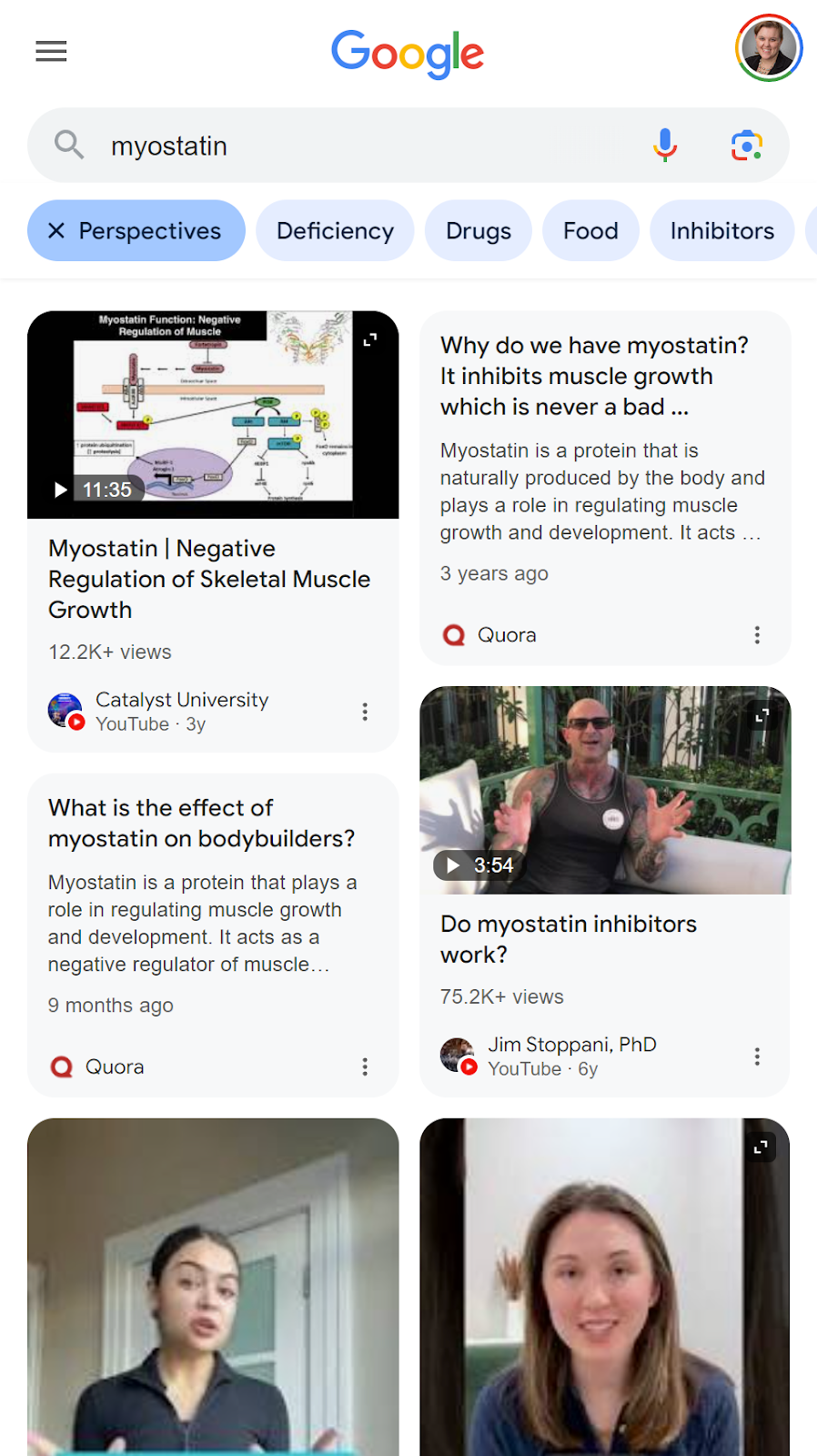Image resolution: width=817 pixels, height=1456 pixels.
Task: Deselect the Perspectives filter chip
Action: [136, 230]
